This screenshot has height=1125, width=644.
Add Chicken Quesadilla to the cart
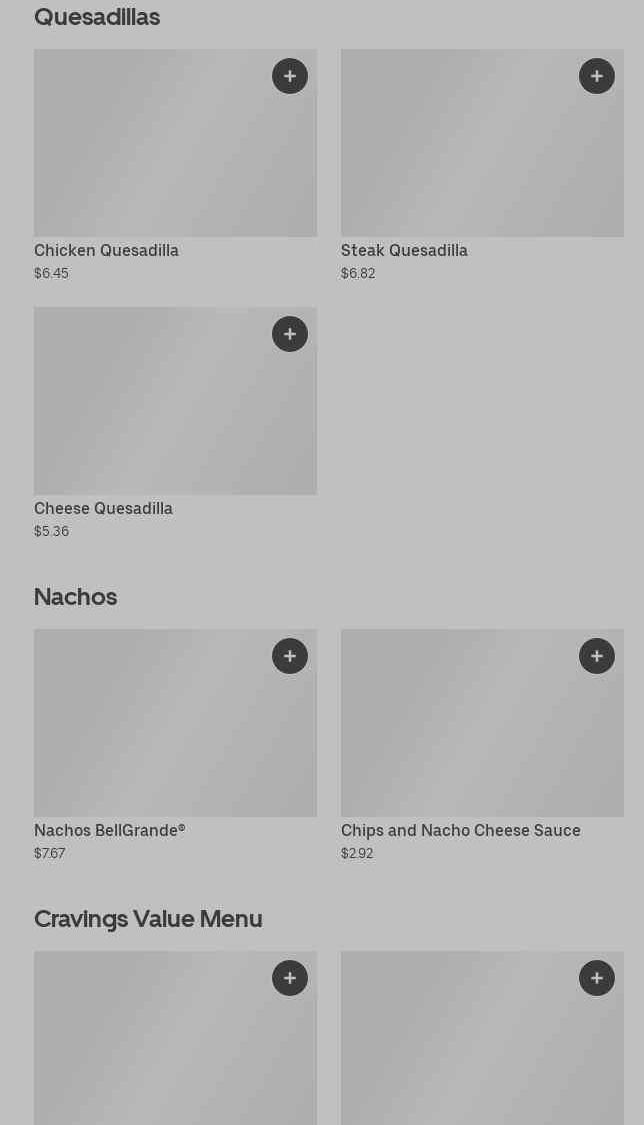coord(290,76)
